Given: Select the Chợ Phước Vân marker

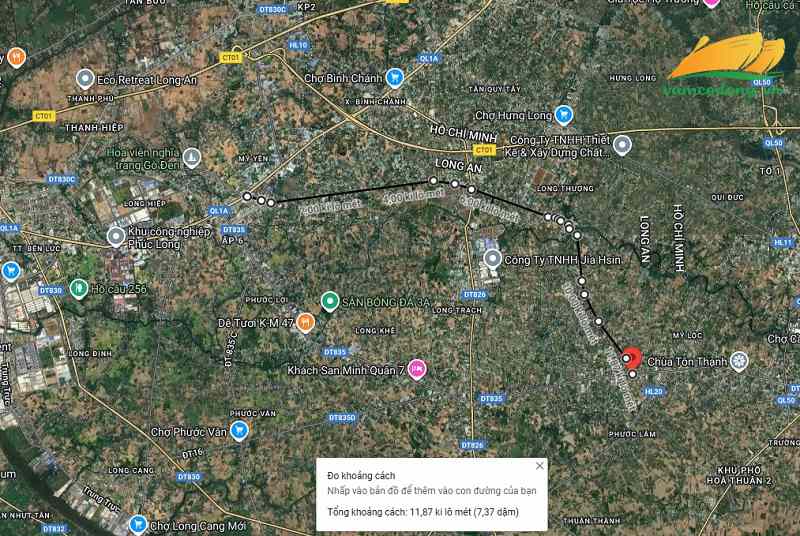Looking at the screenshot, I should 239,431.
